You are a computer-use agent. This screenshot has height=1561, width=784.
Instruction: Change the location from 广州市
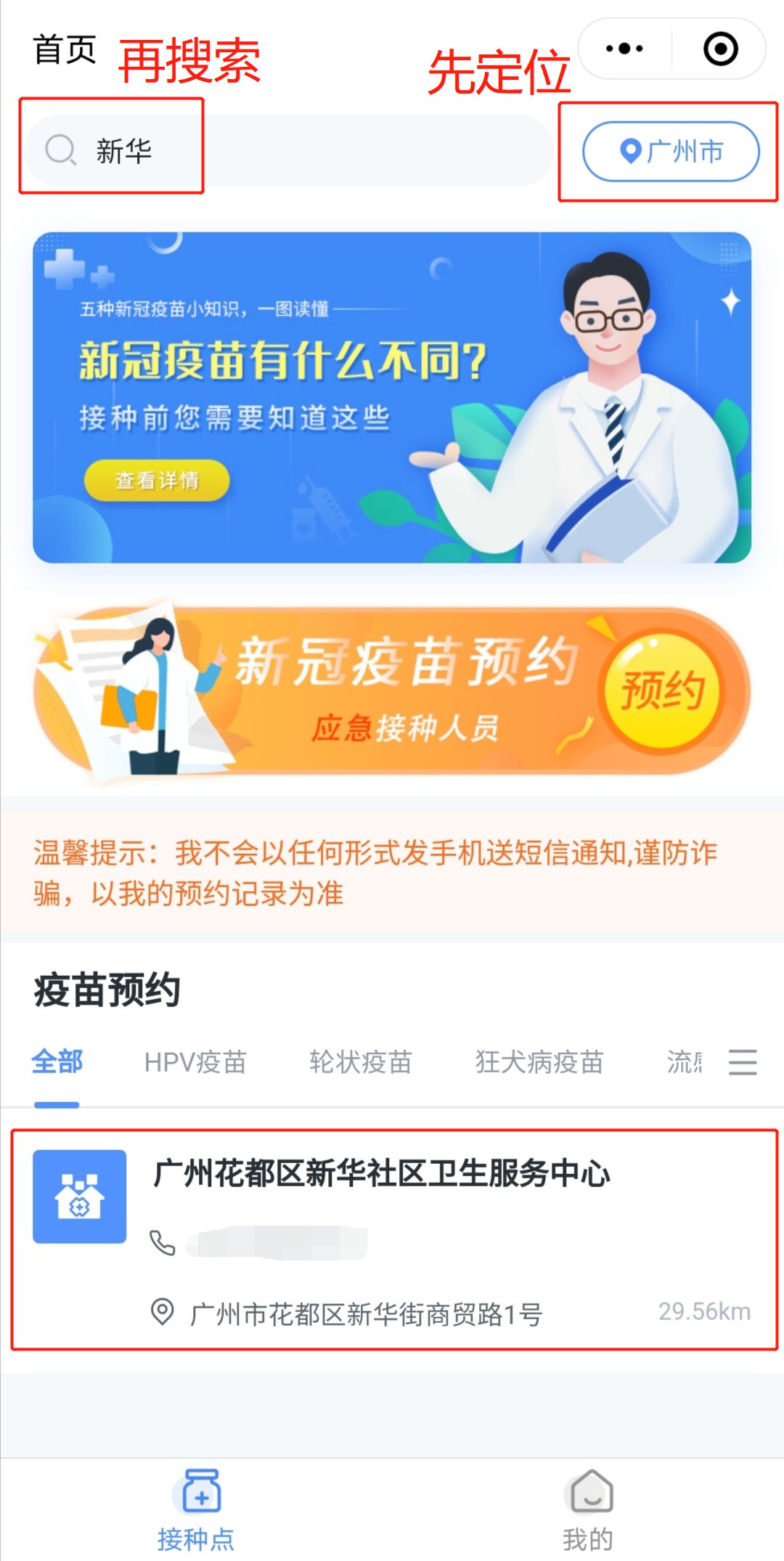(x=671, y=151)
